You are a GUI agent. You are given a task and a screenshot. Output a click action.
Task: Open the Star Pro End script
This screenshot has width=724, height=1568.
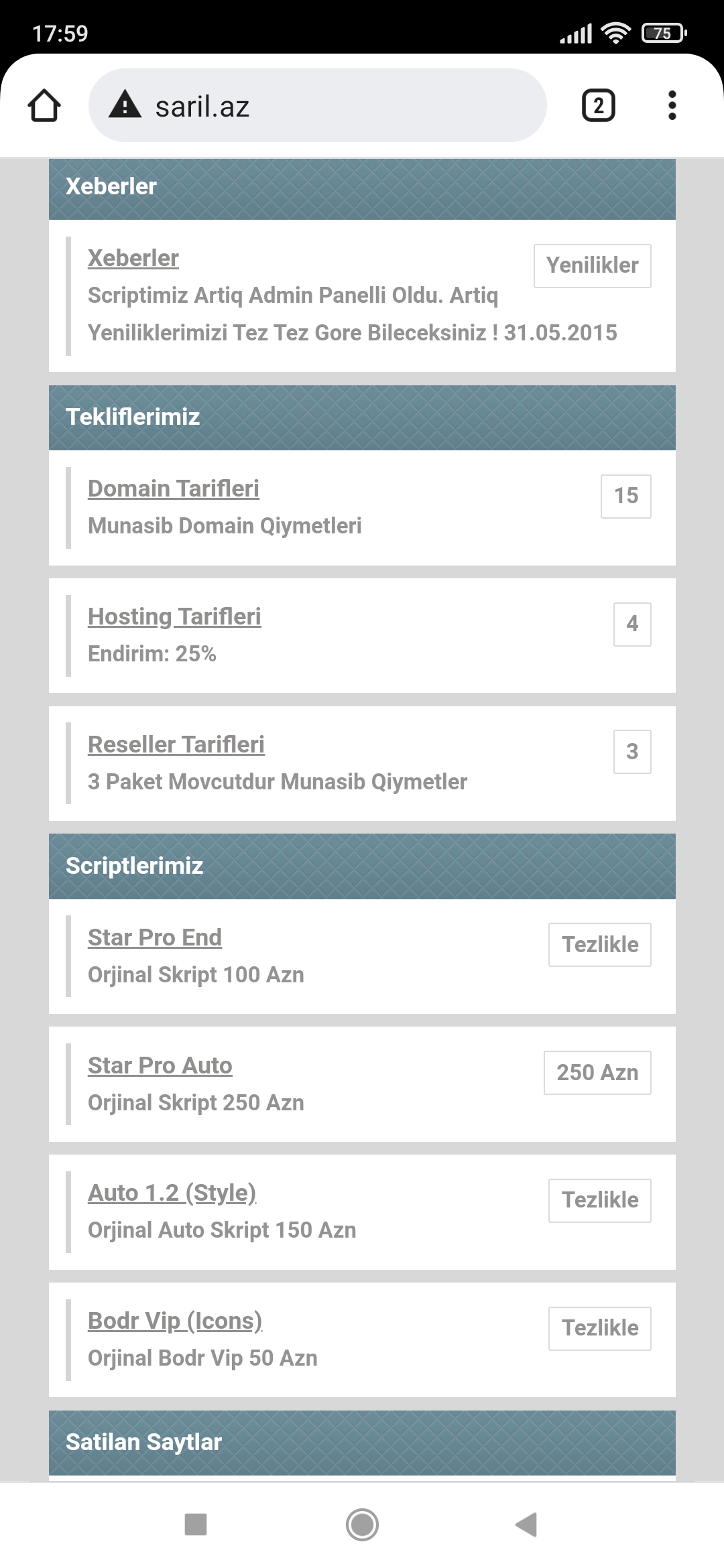point(154,937)
